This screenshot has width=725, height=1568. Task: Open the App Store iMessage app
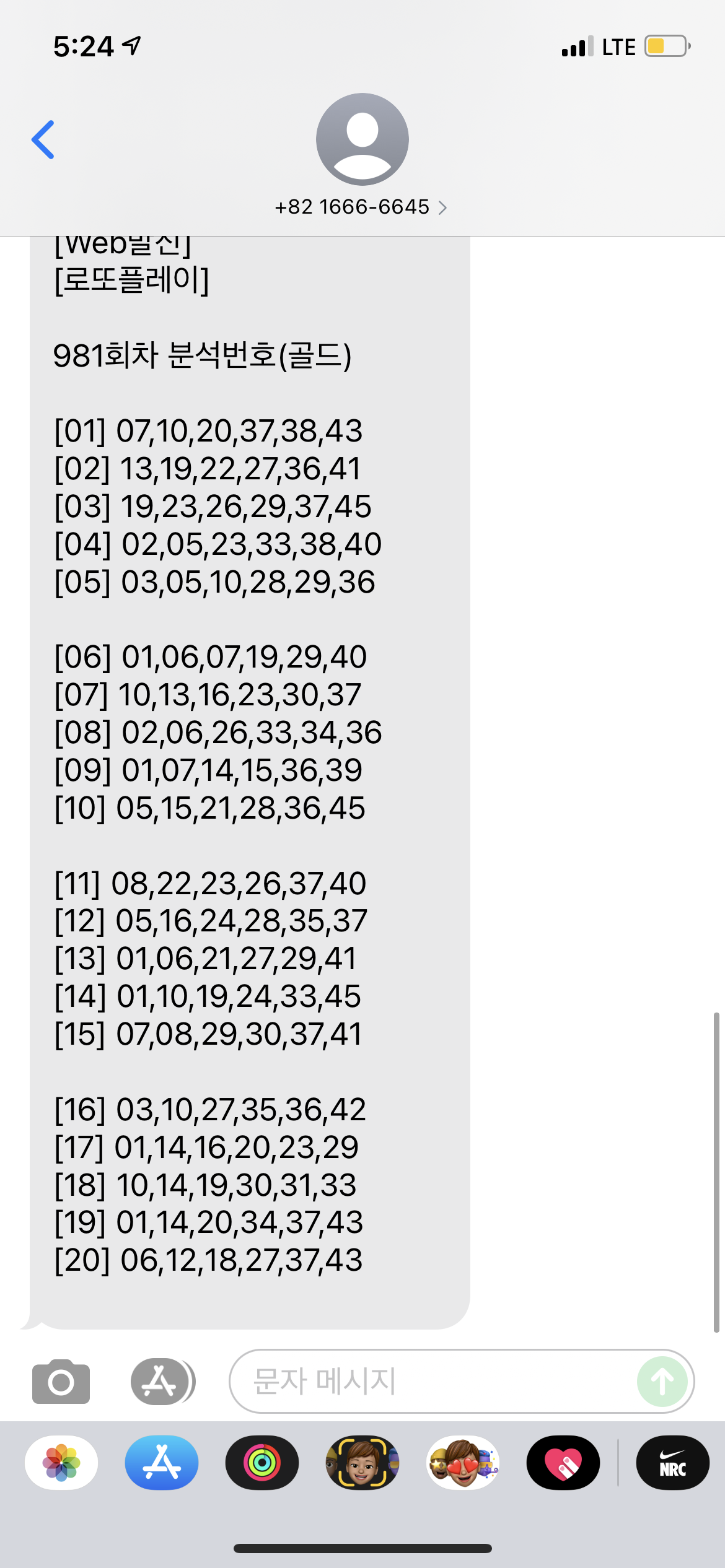pos(162,1463)
